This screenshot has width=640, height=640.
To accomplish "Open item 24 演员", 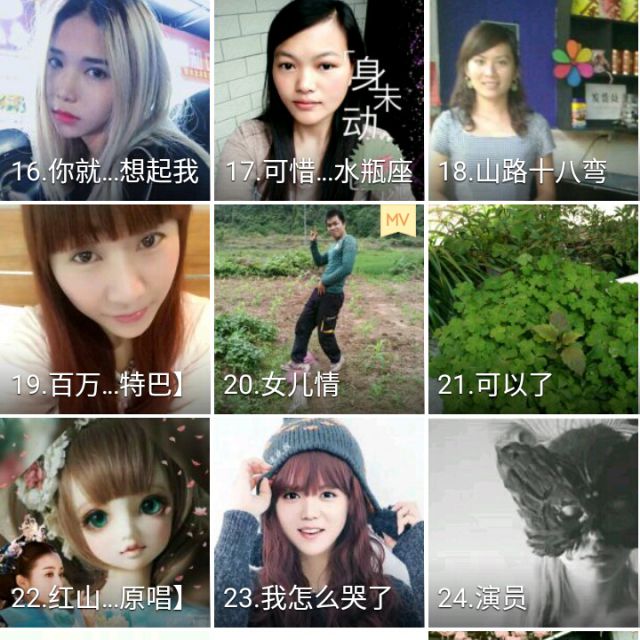I will coord(533,522).
